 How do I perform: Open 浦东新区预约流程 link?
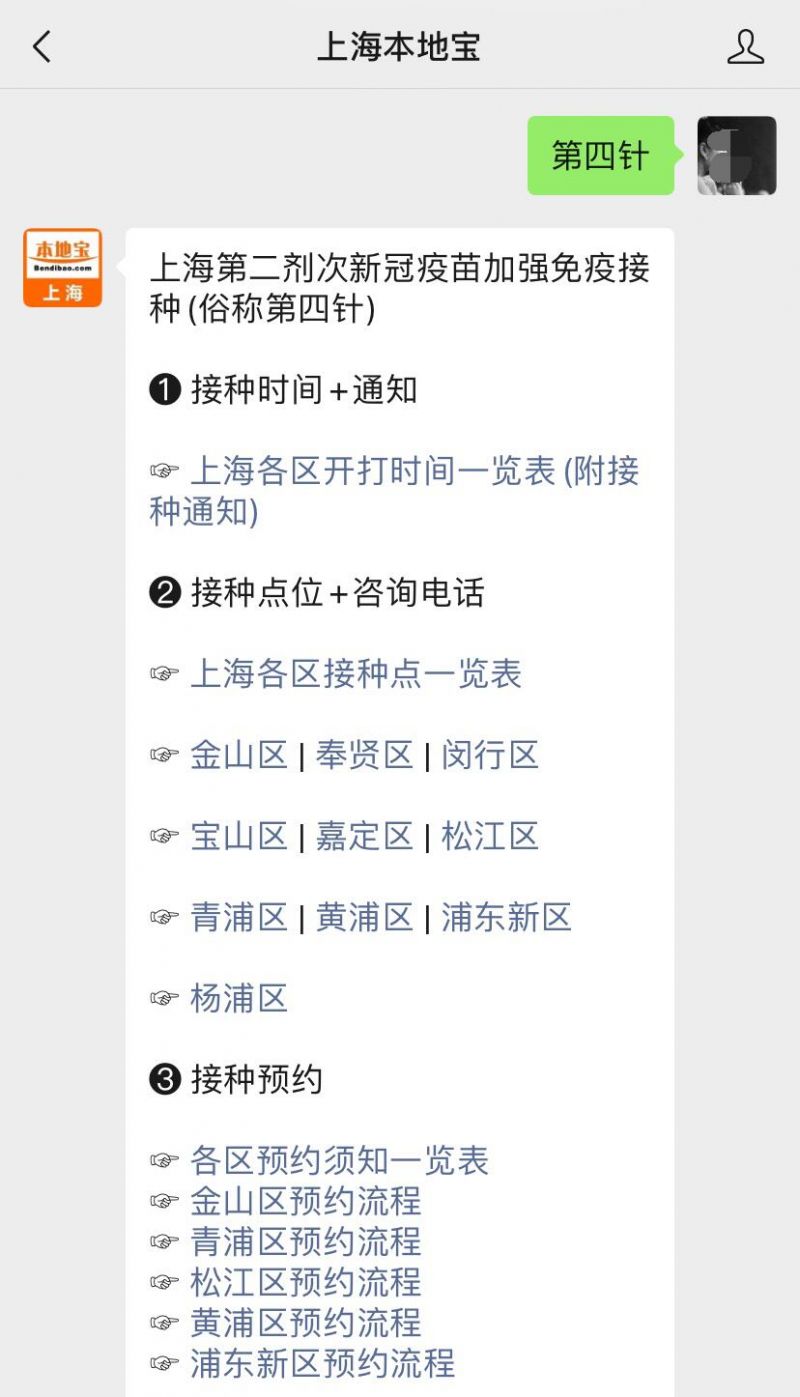323,1363
